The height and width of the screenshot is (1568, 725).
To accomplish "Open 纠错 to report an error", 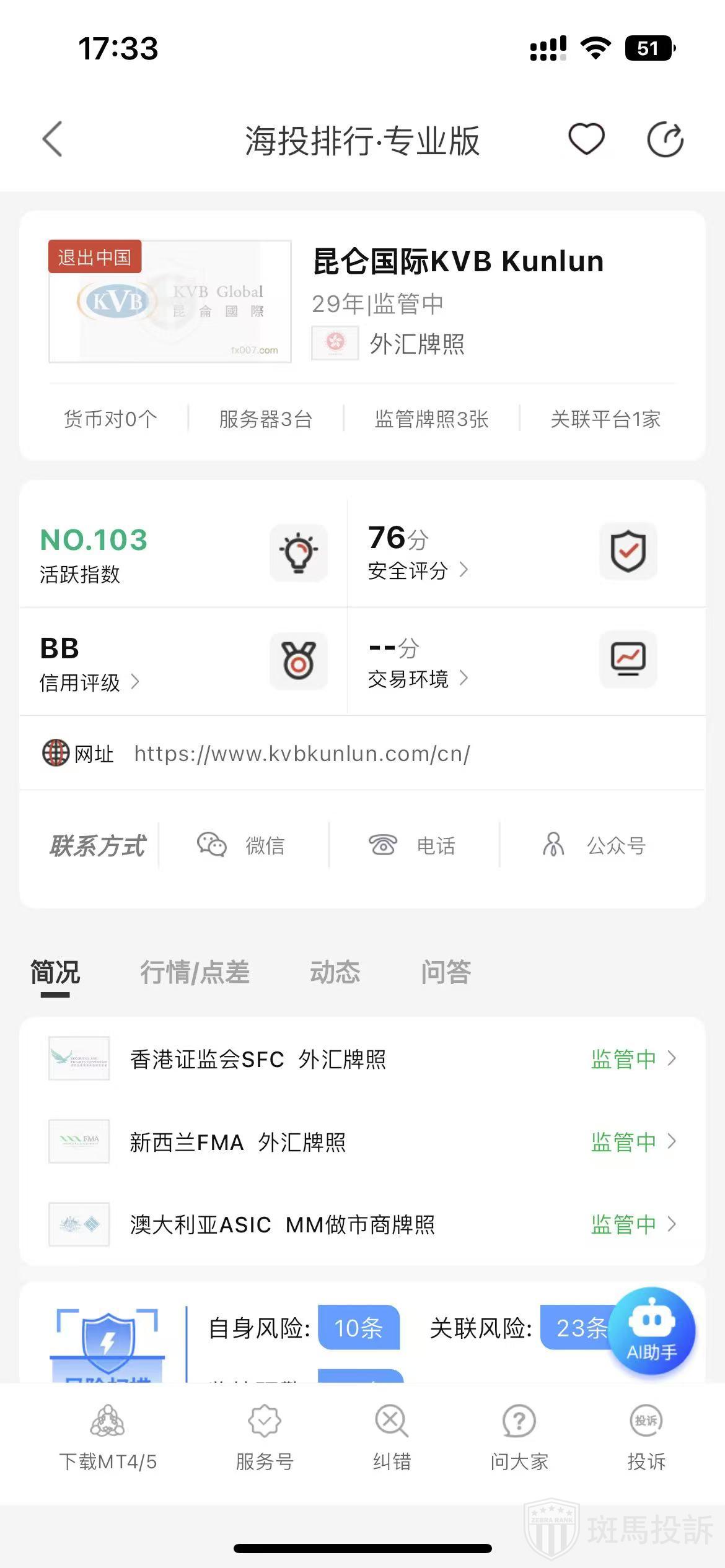I will tap(392, 1438).
